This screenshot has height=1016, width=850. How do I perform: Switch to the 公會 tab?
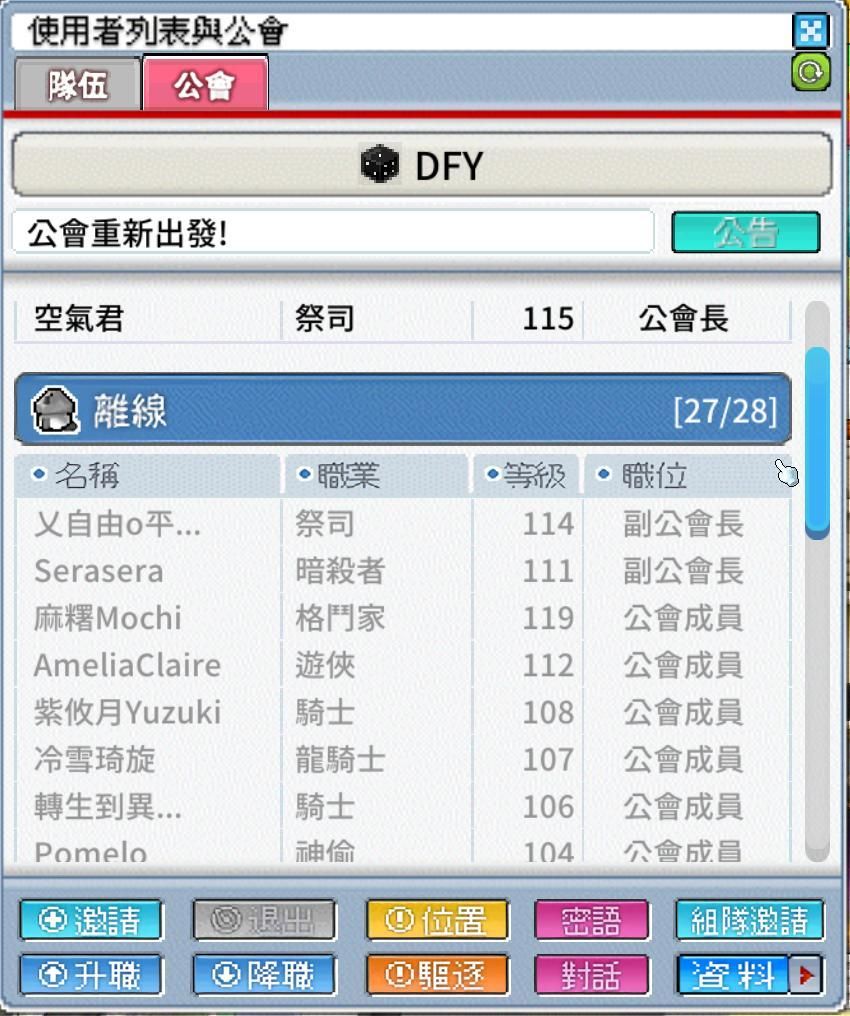point(204,85)
